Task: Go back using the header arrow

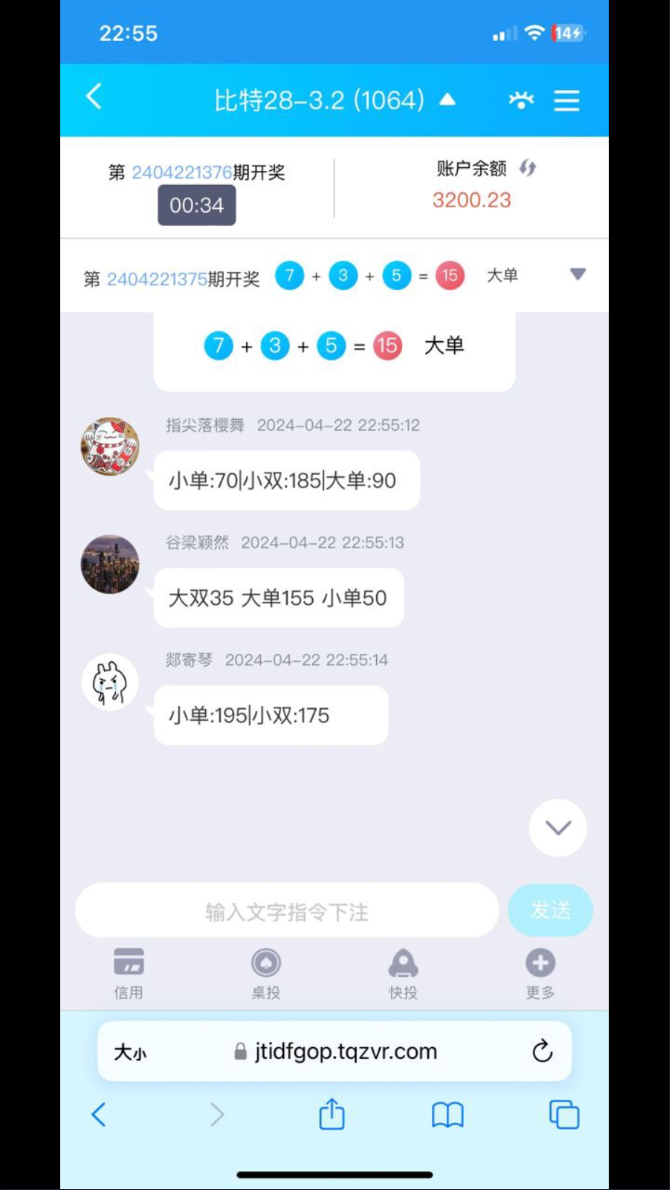Action: pos(93,97)
